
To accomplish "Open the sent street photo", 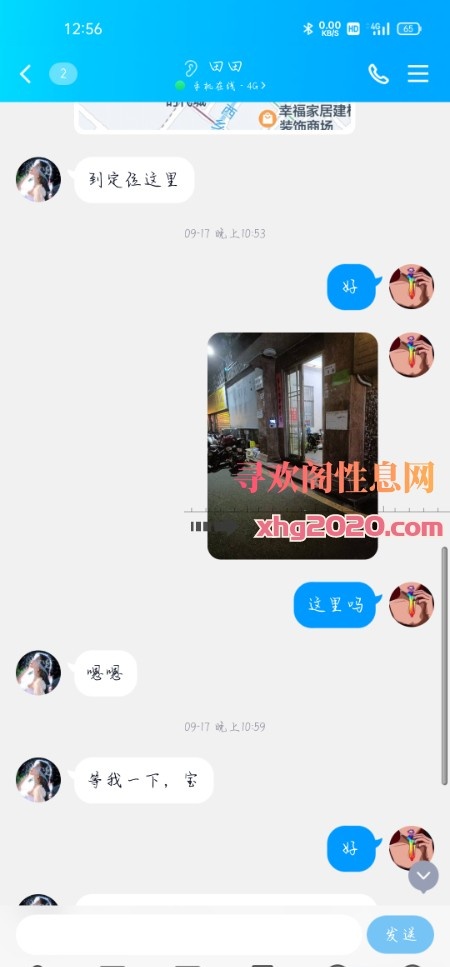I will [x=292, y=446].
